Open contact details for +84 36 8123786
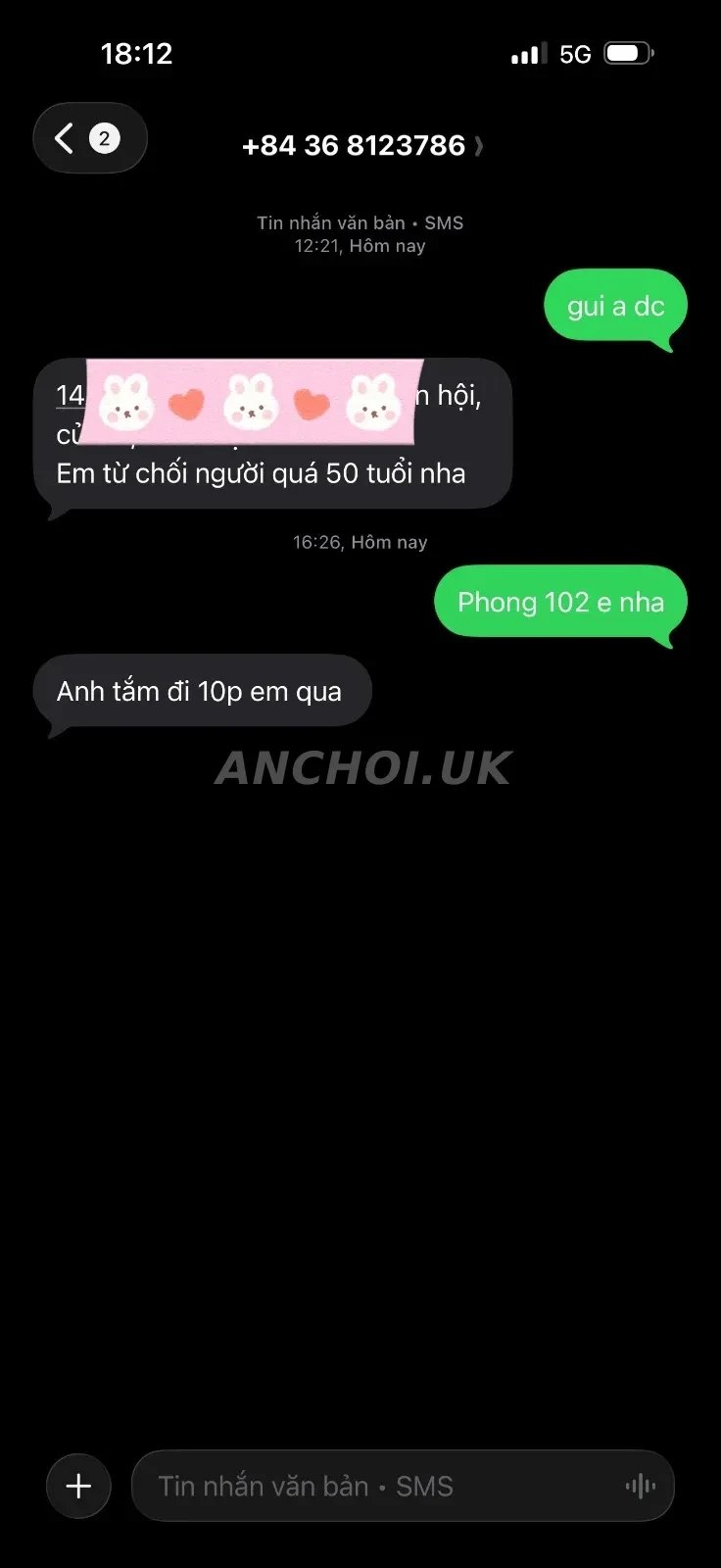This screenshot has height=1568, width=721. point(362,146)
